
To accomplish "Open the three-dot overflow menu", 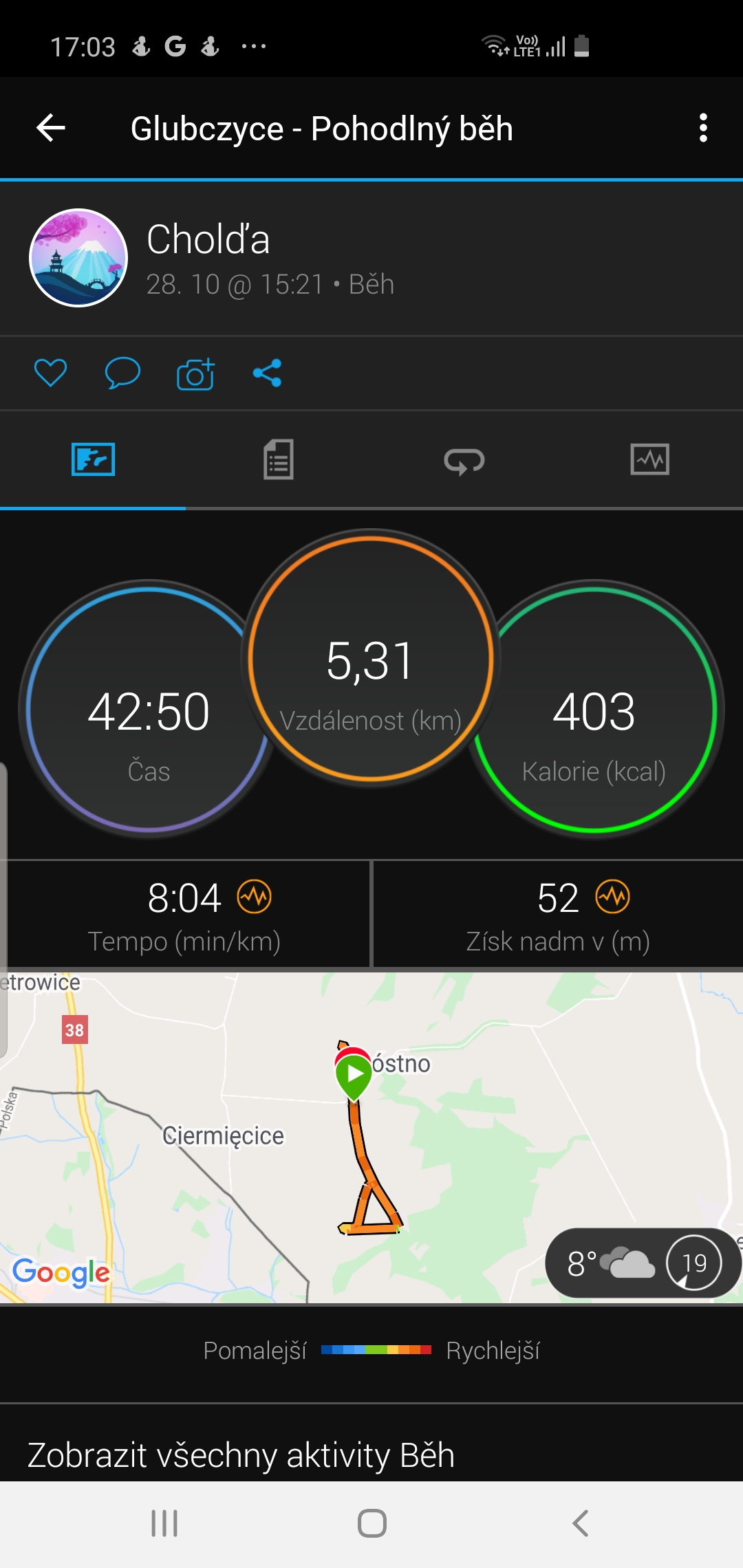I will coord(702,128).
